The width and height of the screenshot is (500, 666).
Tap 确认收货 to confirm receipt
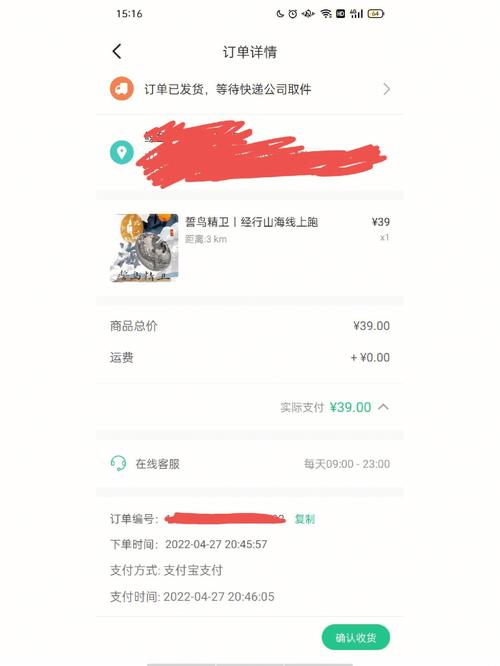pos(356,637)
